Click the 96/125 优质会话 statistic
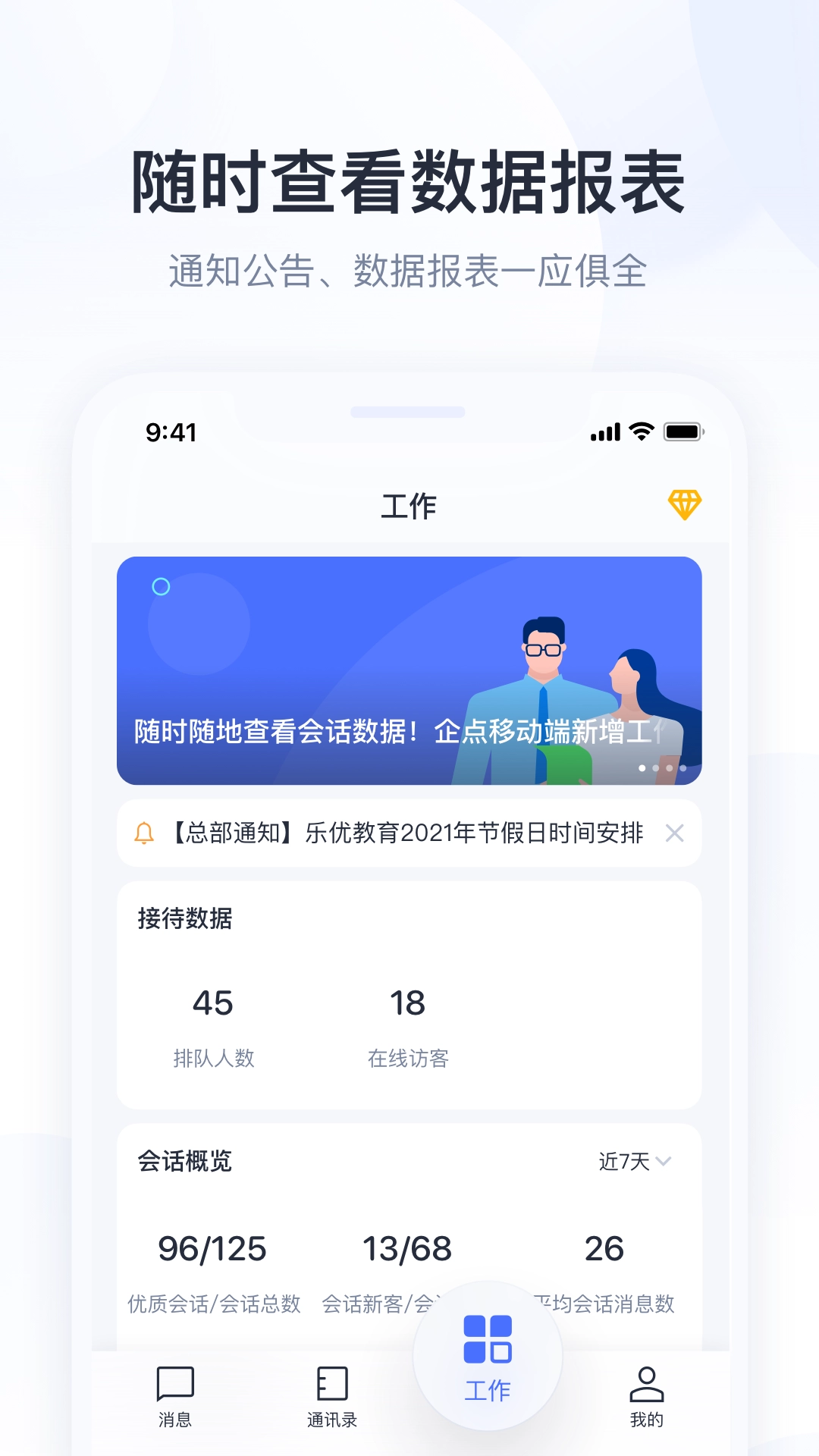 (212, 1250)
